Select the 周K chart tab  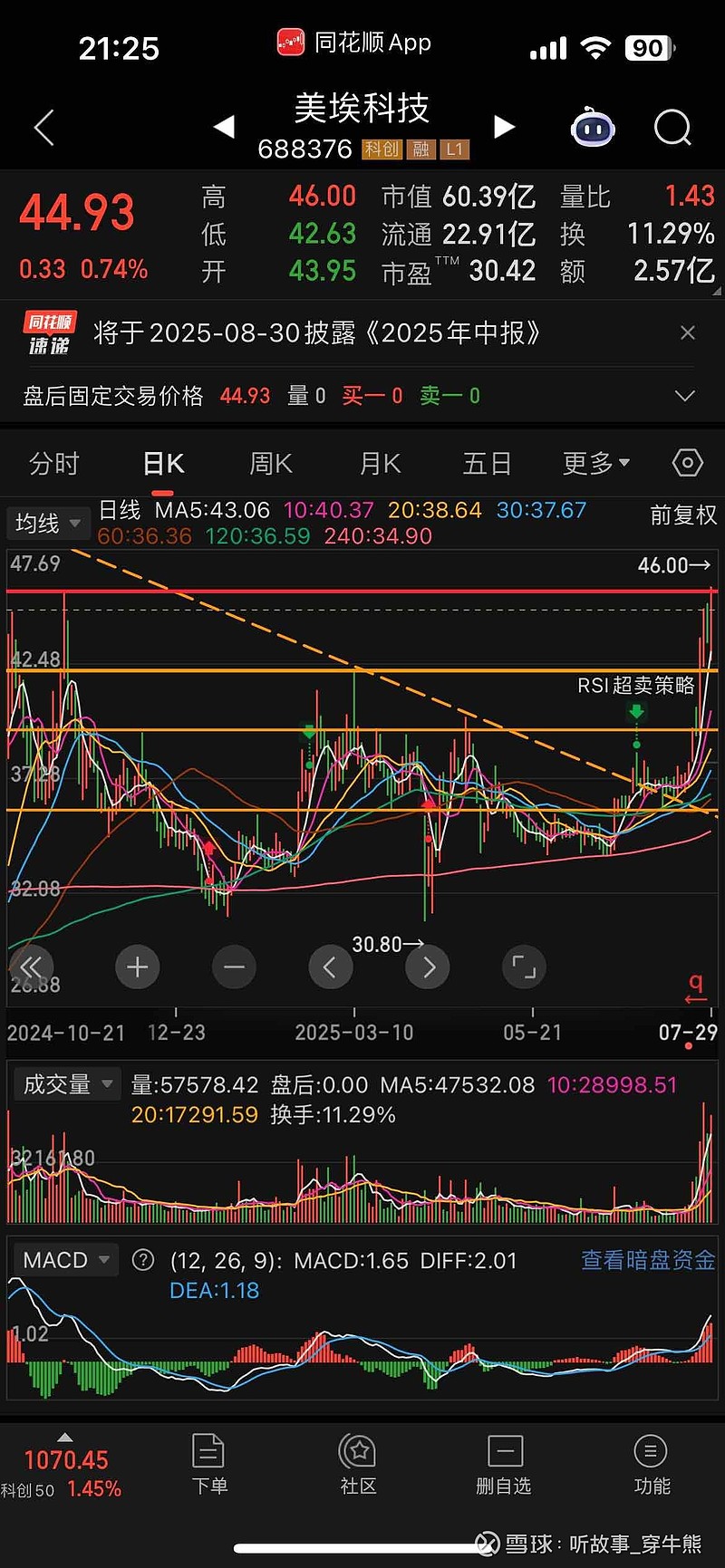tap(271, 464)
